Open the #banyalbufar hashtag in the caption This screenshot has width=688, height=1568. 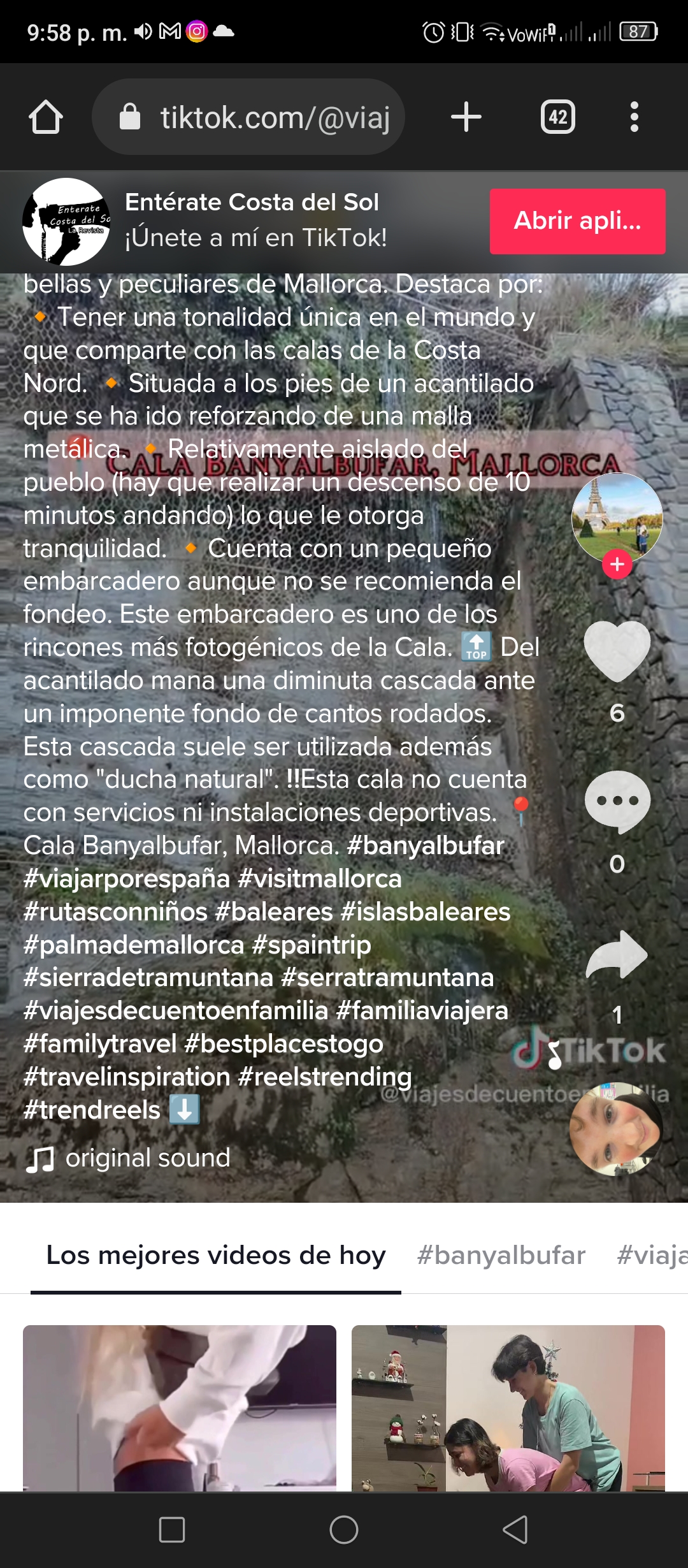point(426,846)
